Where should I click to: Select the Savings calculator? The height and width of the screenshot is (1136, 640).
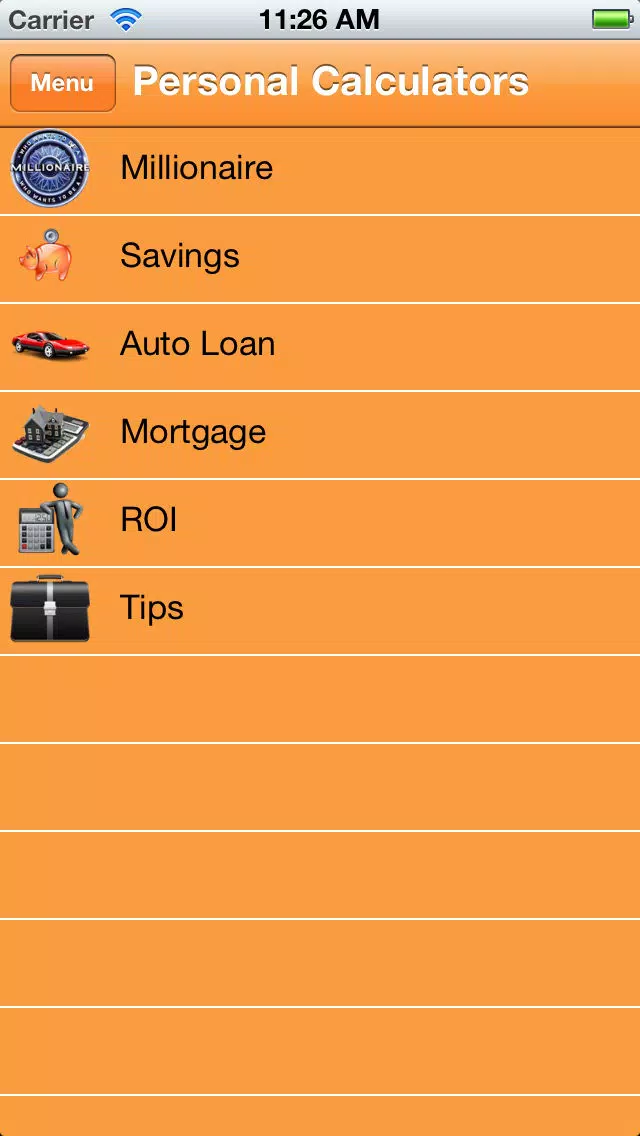(320, 259)
